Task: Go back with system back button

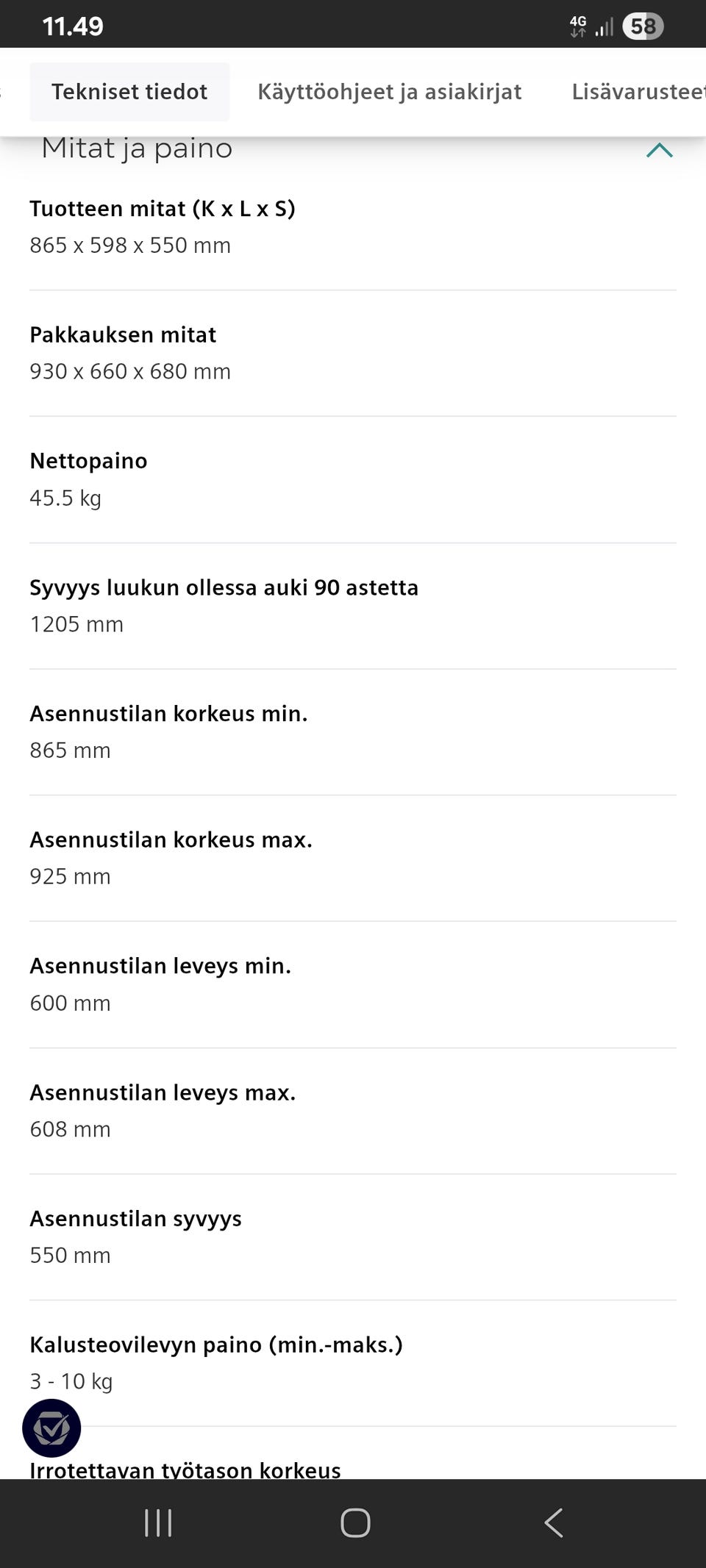Action: point(554,1522)
